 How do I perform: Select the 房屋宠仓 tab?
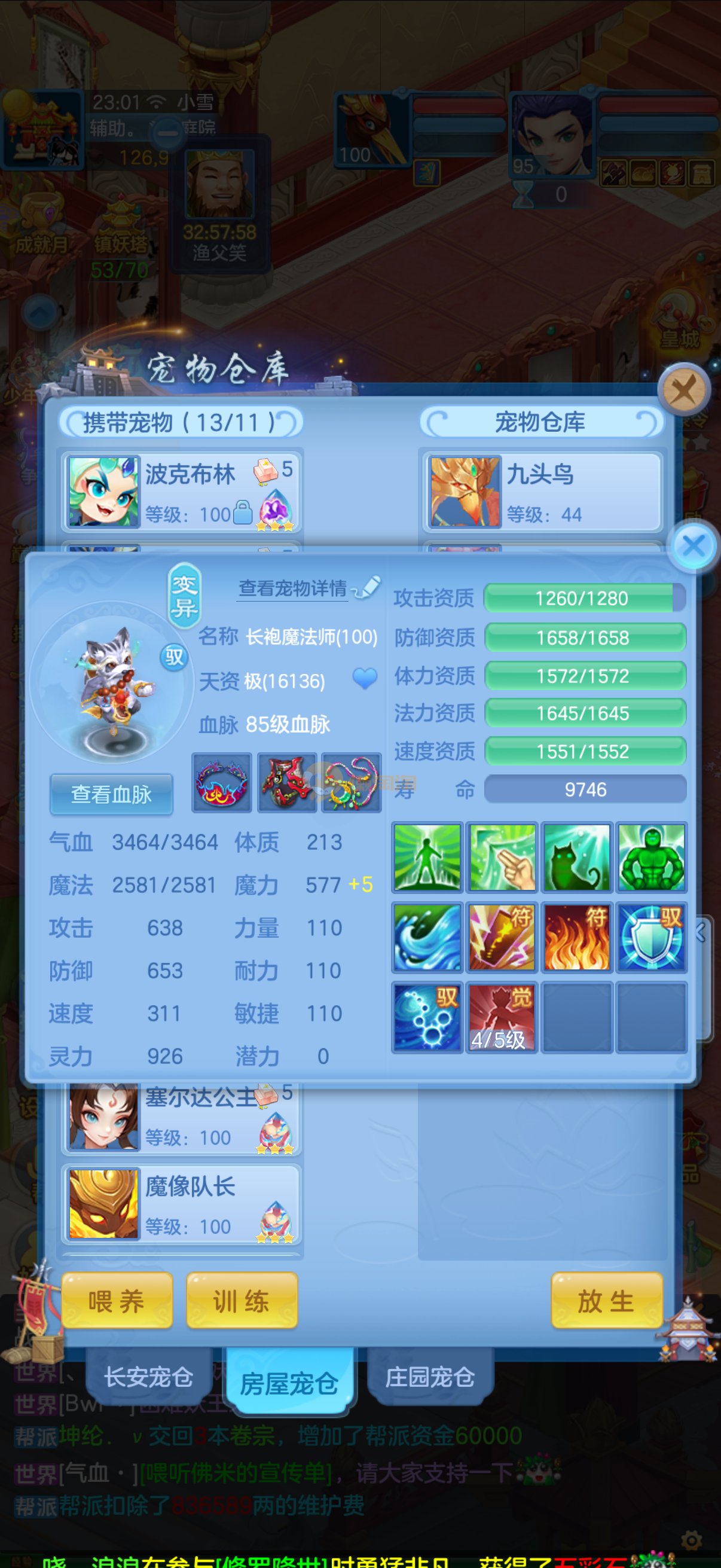289,1383
